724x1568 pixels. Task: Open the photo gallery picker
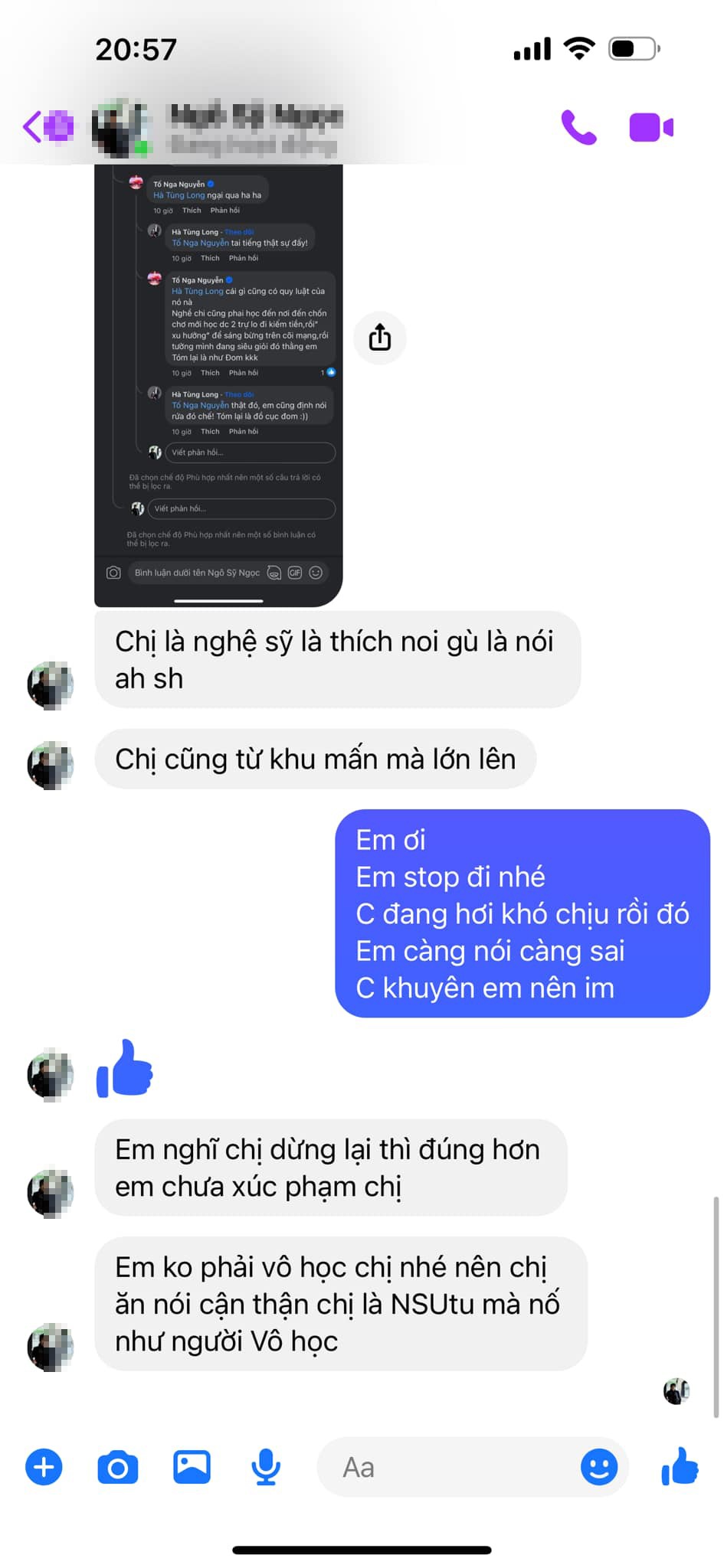point(192,1468)
